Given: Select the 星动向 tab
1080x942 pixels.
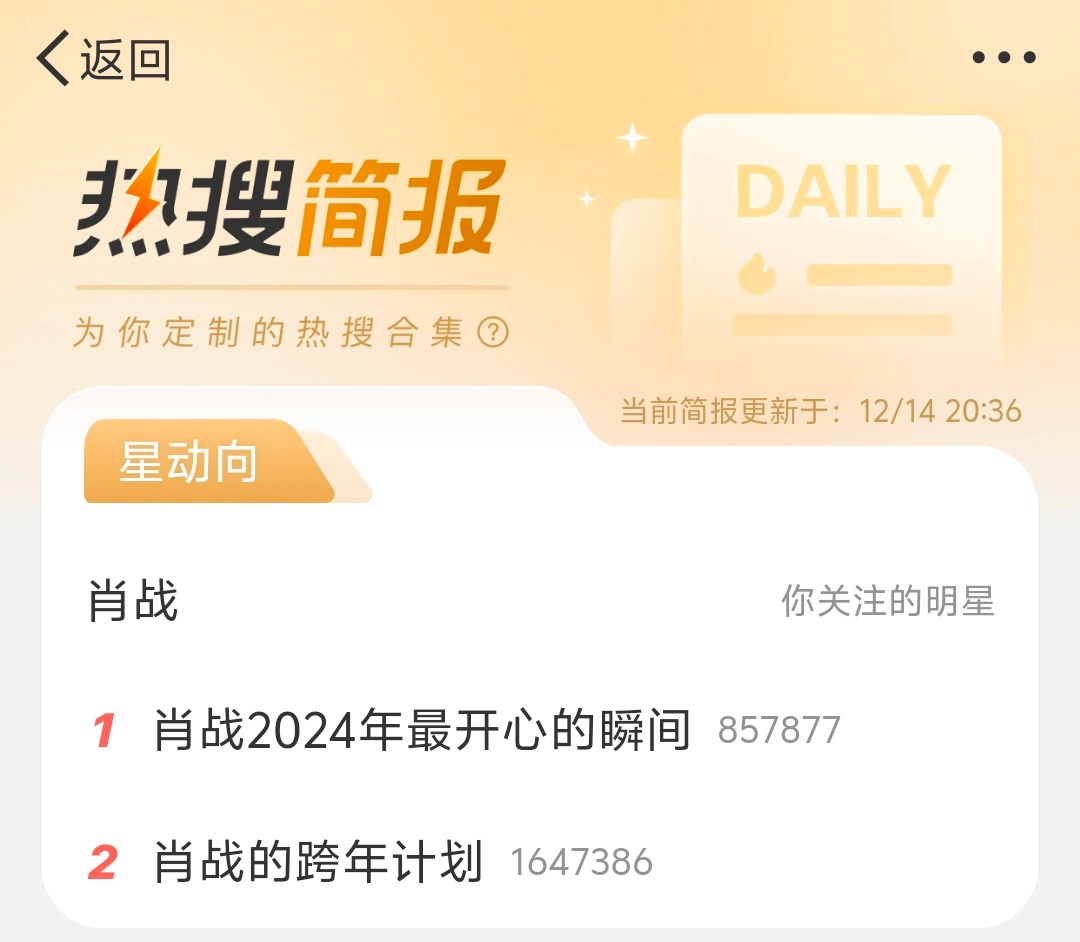Looking at the screenshot, I should tap(189, 463).
